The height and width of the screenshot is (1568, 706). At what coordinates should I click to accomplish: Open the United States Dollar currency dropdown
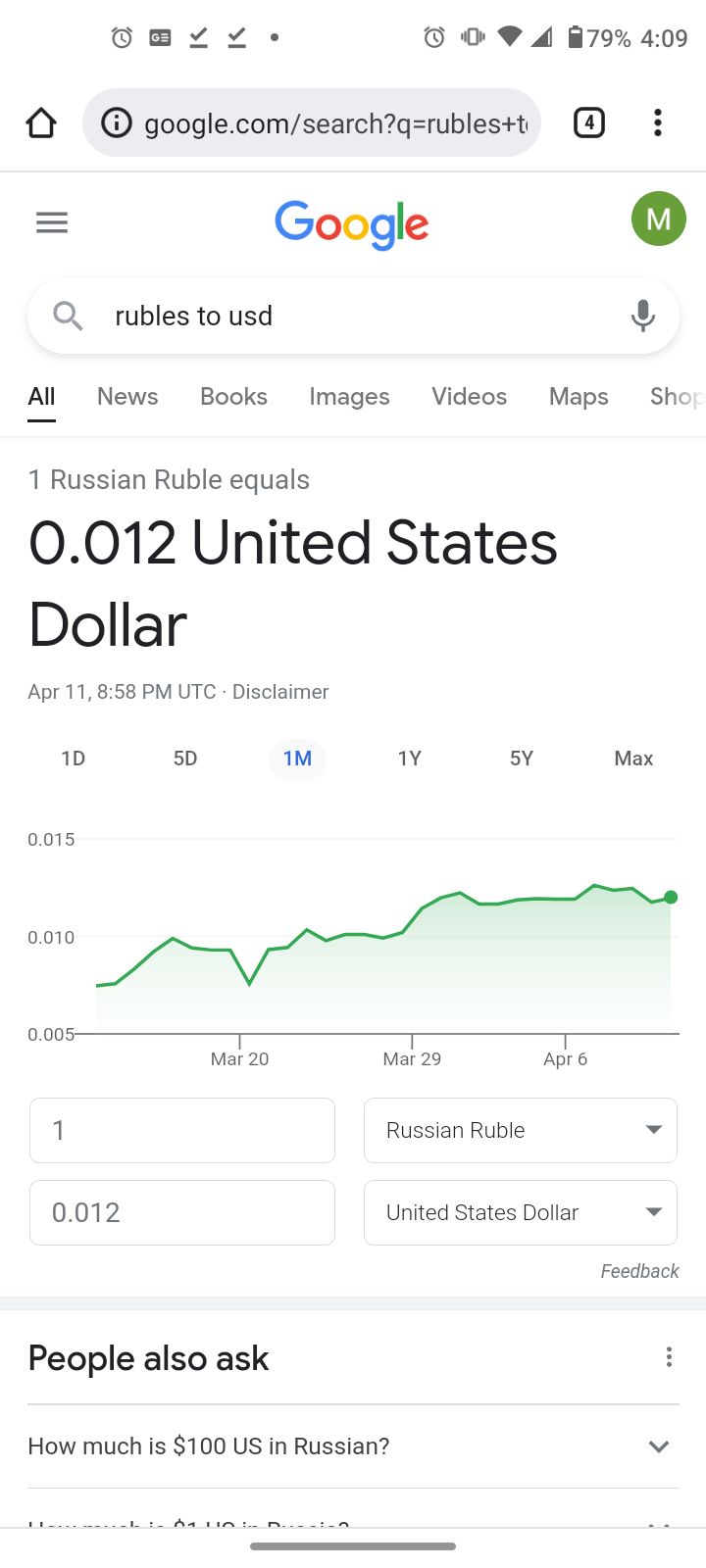pos(521,1212)
